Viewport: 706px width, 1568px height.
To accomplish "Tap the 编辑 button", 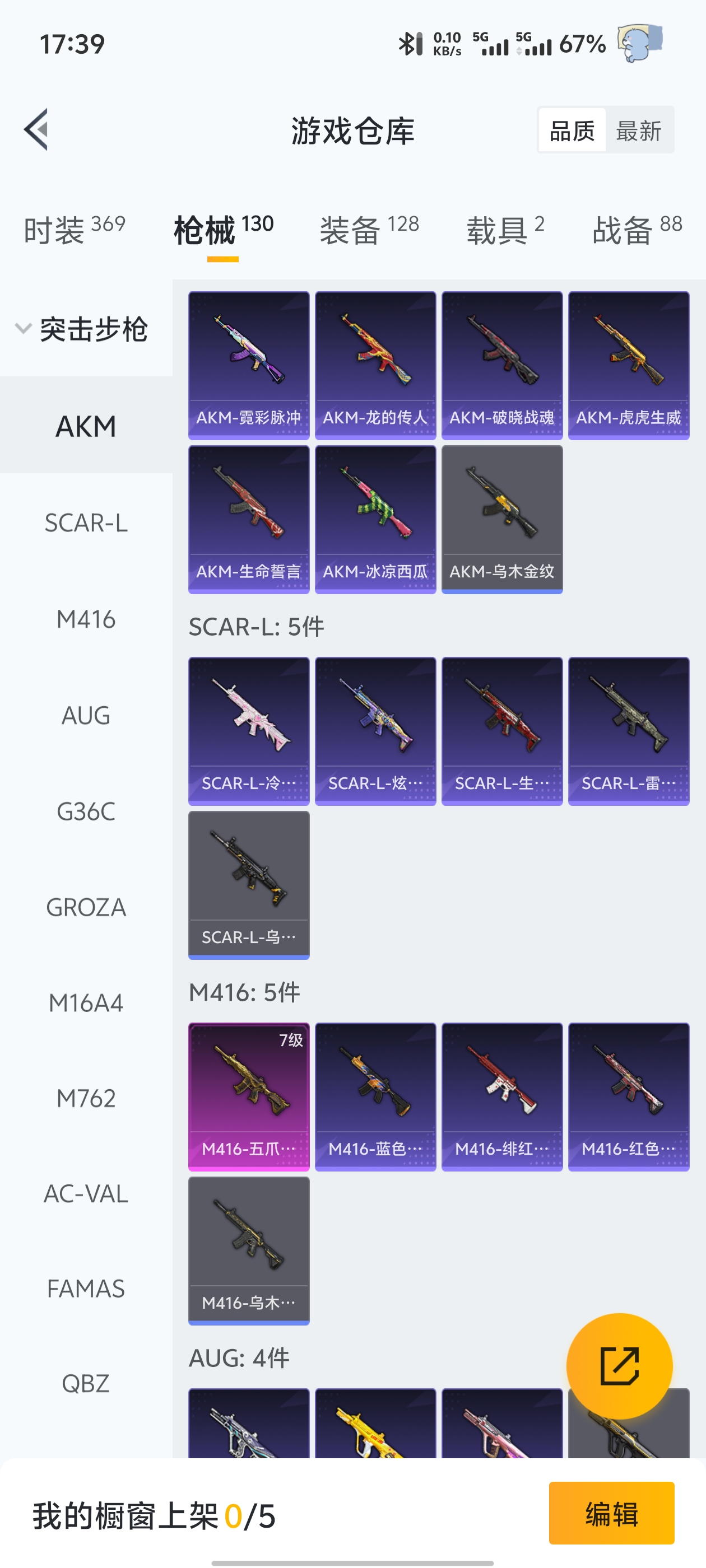I will pyautogui.click(x=611, y=1513).
